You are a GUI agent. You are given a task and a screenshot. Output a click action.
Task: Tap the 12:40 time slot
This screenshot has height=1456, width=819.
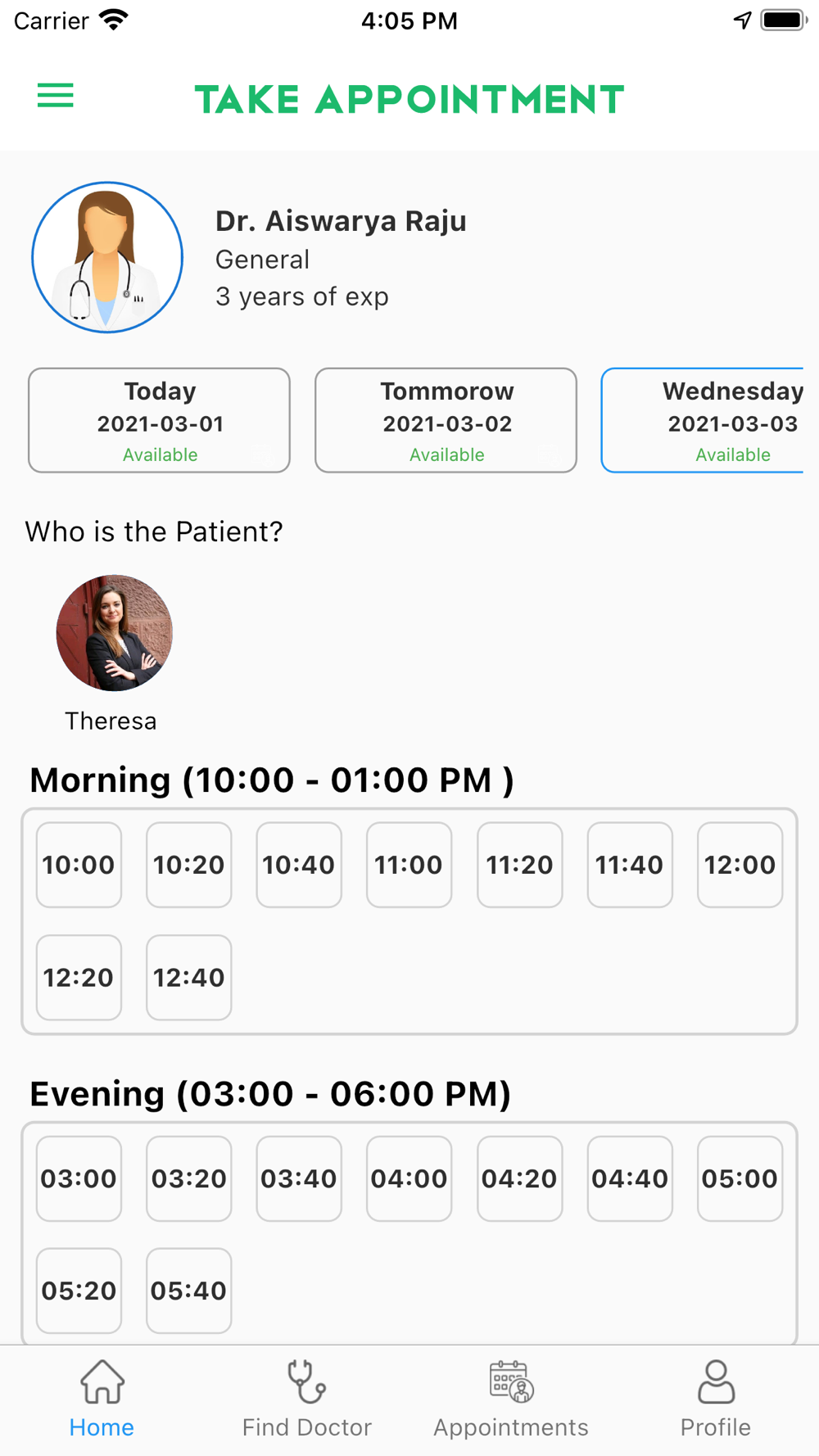tap(188, 977)
